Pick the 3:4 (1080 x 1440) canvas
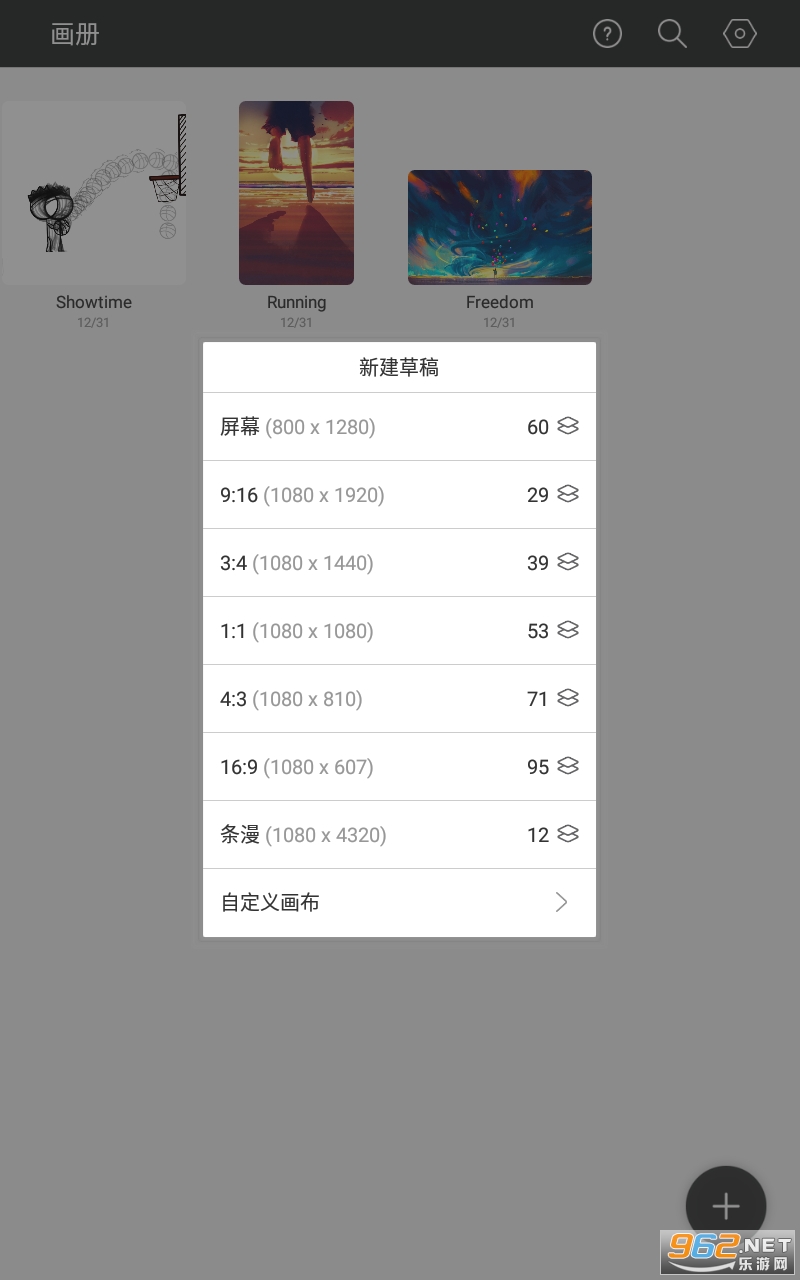 (399, 563)
